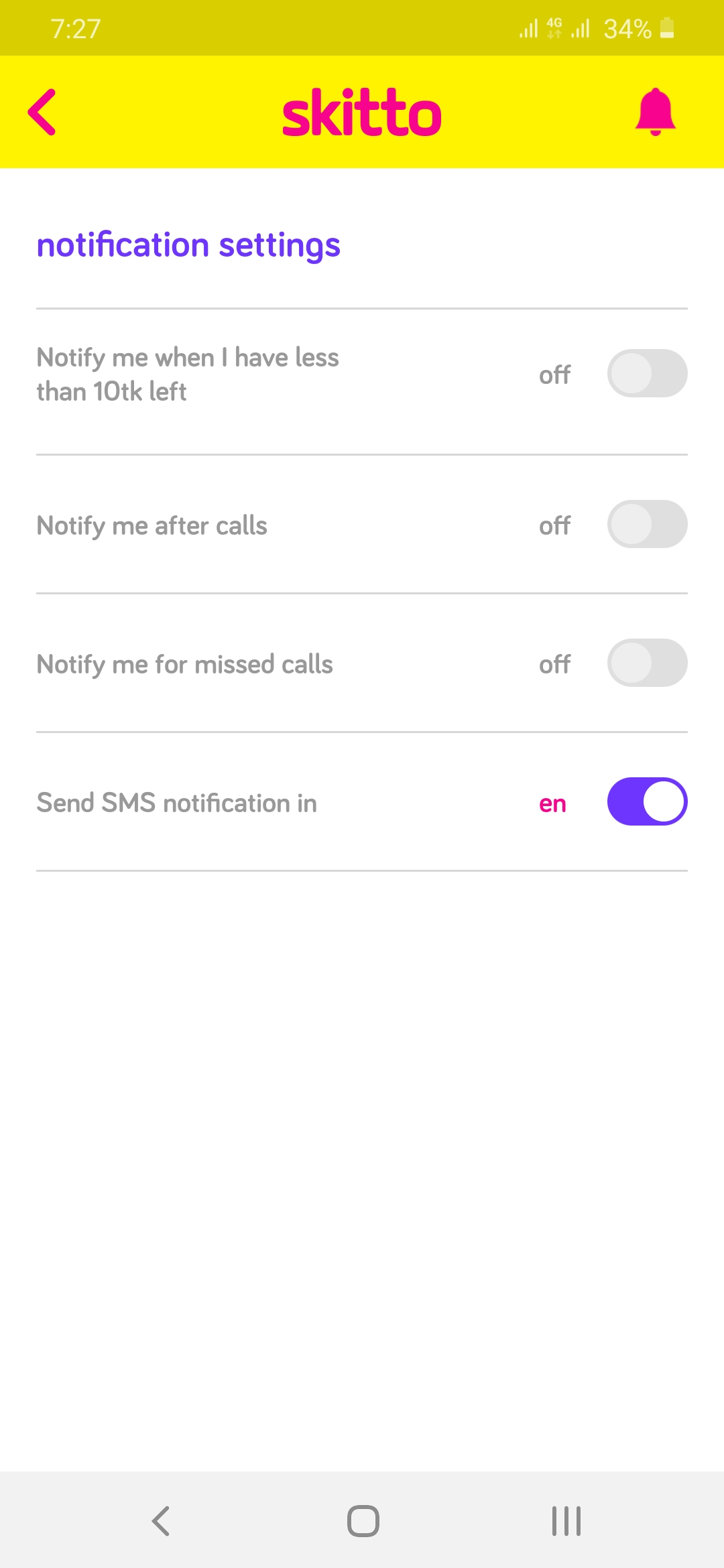724x1568 pixels.
Task: Tap the system home button
Action: [x=363, y=1520]
